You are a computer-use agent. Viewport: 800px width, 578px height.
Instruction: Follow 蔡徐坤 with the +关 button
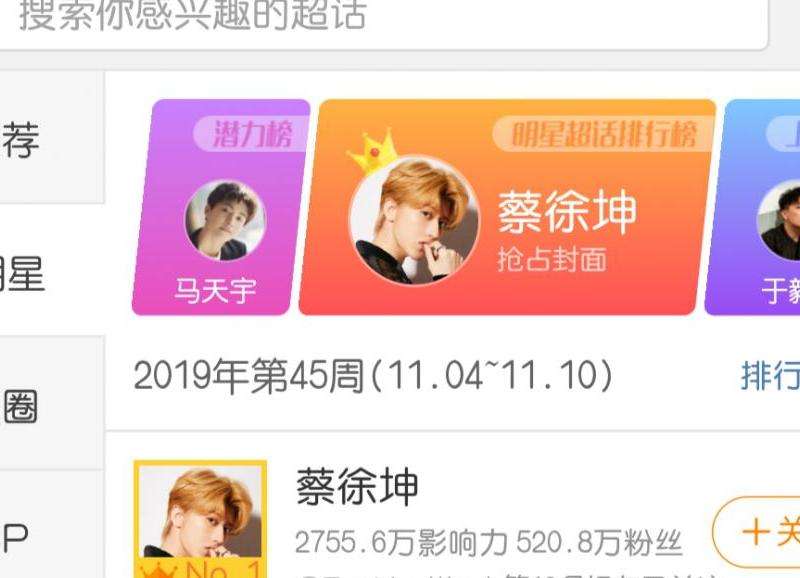[762, 531]
